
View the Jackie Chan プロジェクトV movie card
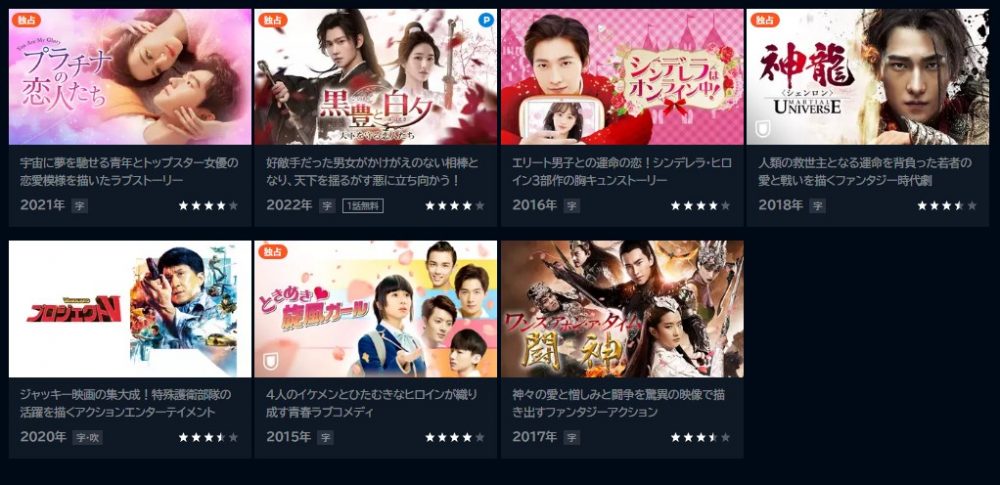click(x=130, y=309)
